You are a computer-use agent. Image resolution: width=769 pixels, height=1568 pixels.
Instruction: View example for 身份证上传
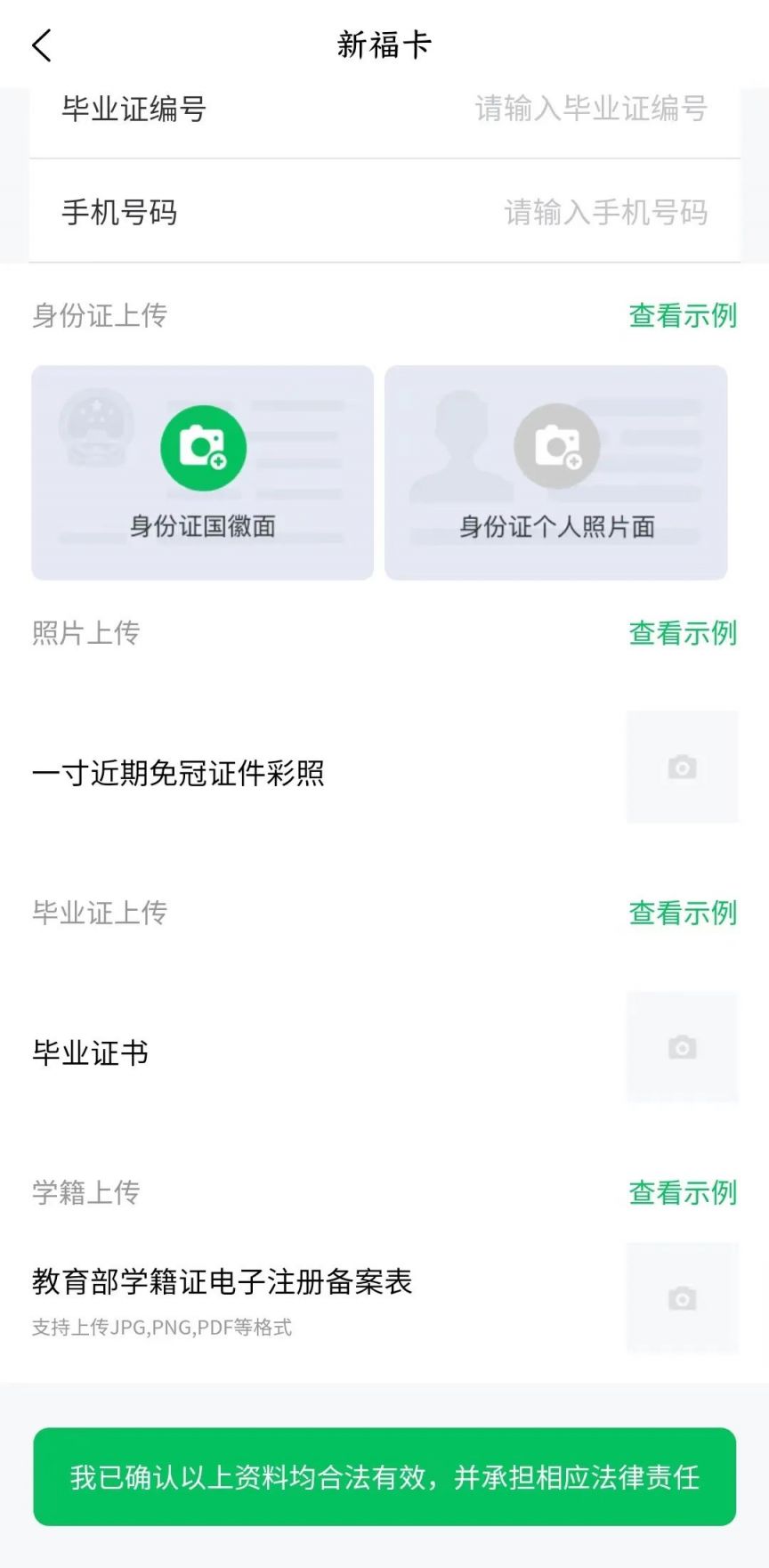(683, 315)
